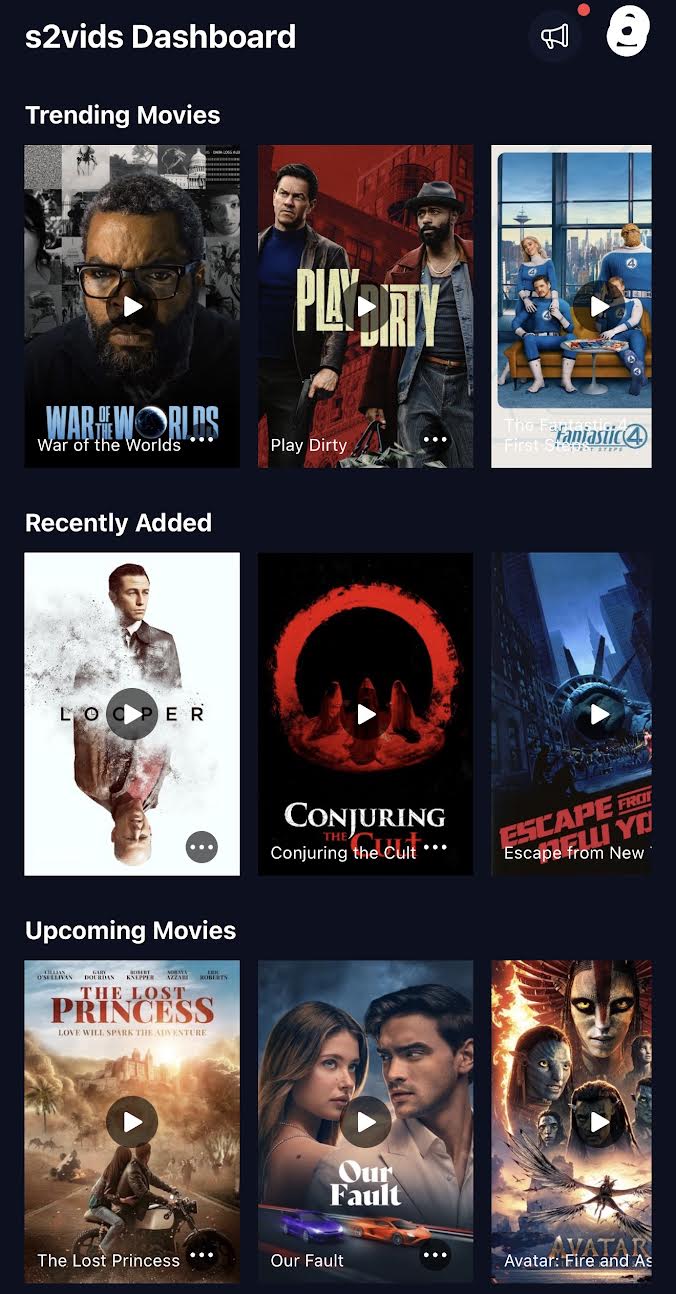Open more options for Our Fault
Image resolution: width=676 pixels, height=1294 pixels.
pos(435,1255)
